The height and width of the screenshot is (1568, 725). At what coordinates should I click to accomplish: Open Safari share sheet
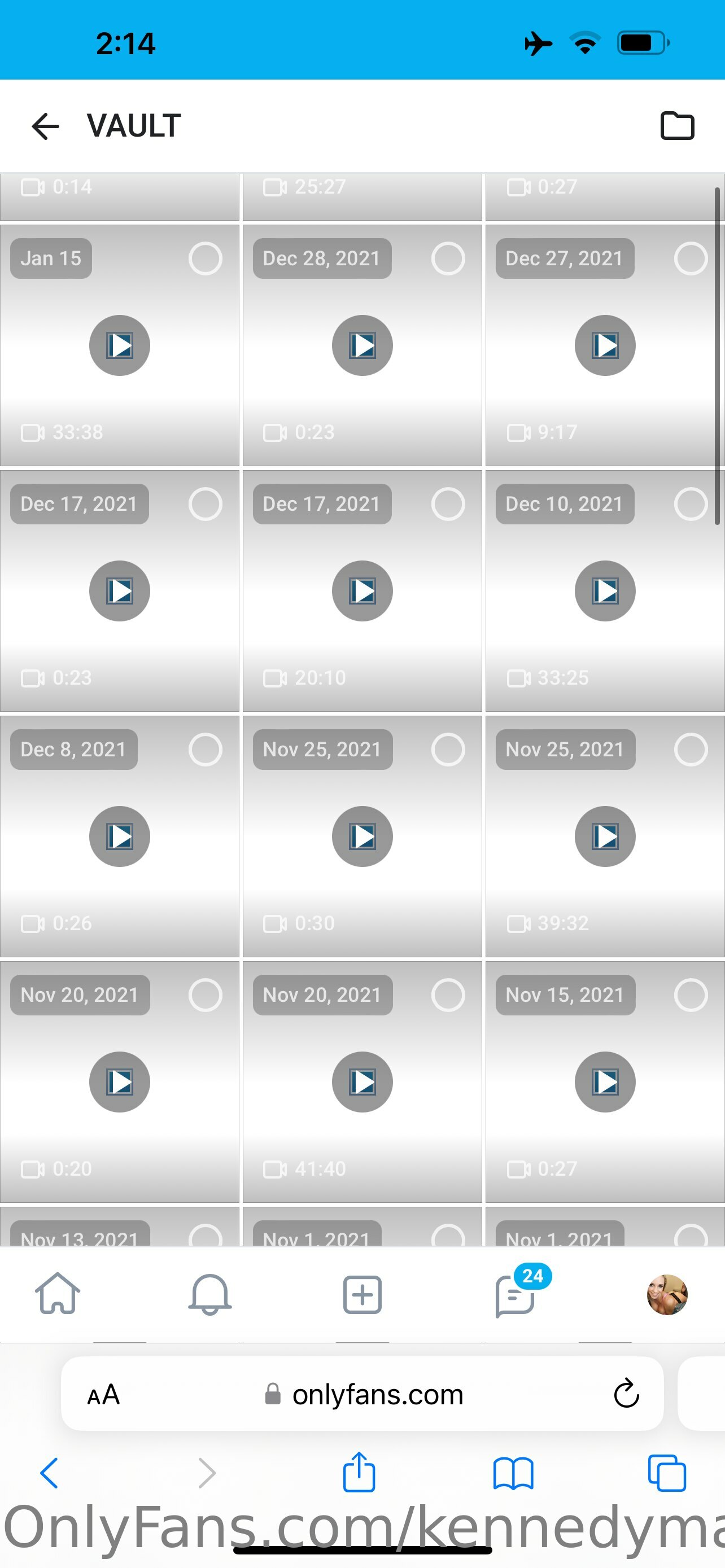click(359, 1472)
